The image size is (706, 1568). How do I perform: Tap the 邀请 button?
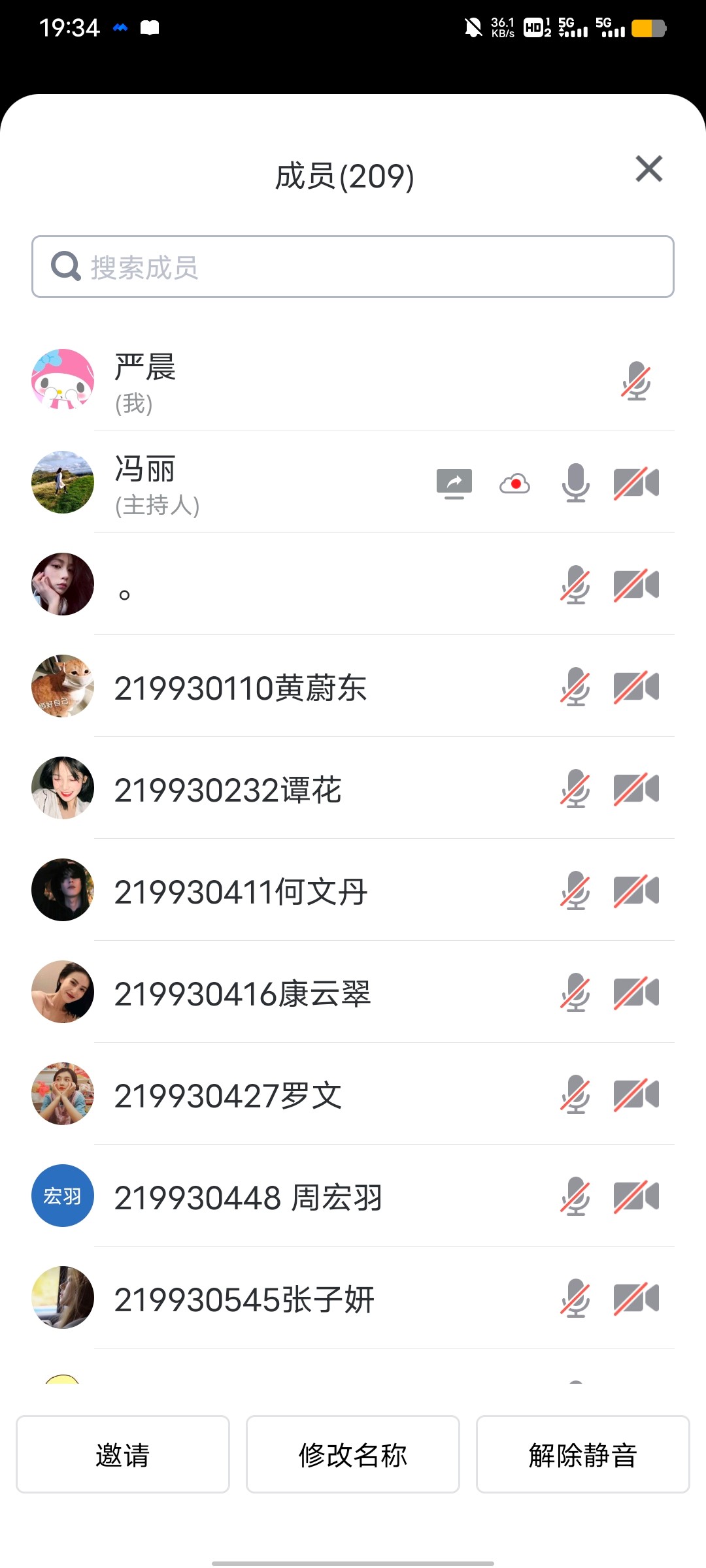click(x=123, y=1454)
